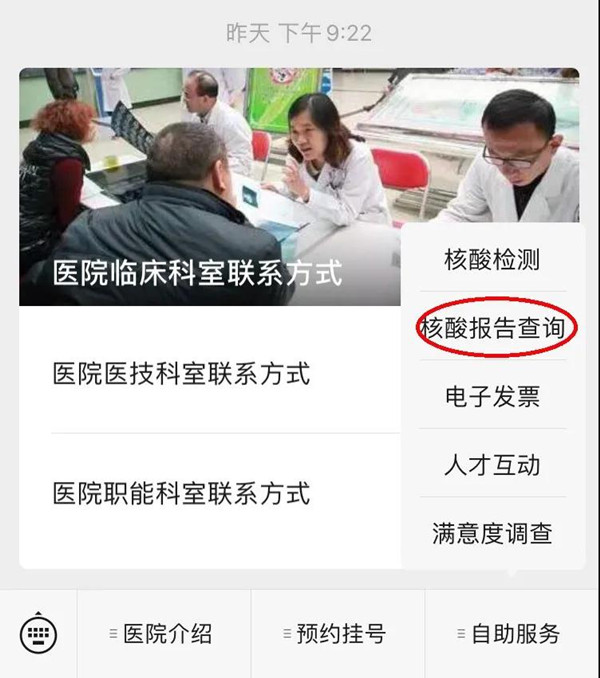Go to 满意度调查
The height and width of the screenshot is (678, 600).
tap(492, 532)
